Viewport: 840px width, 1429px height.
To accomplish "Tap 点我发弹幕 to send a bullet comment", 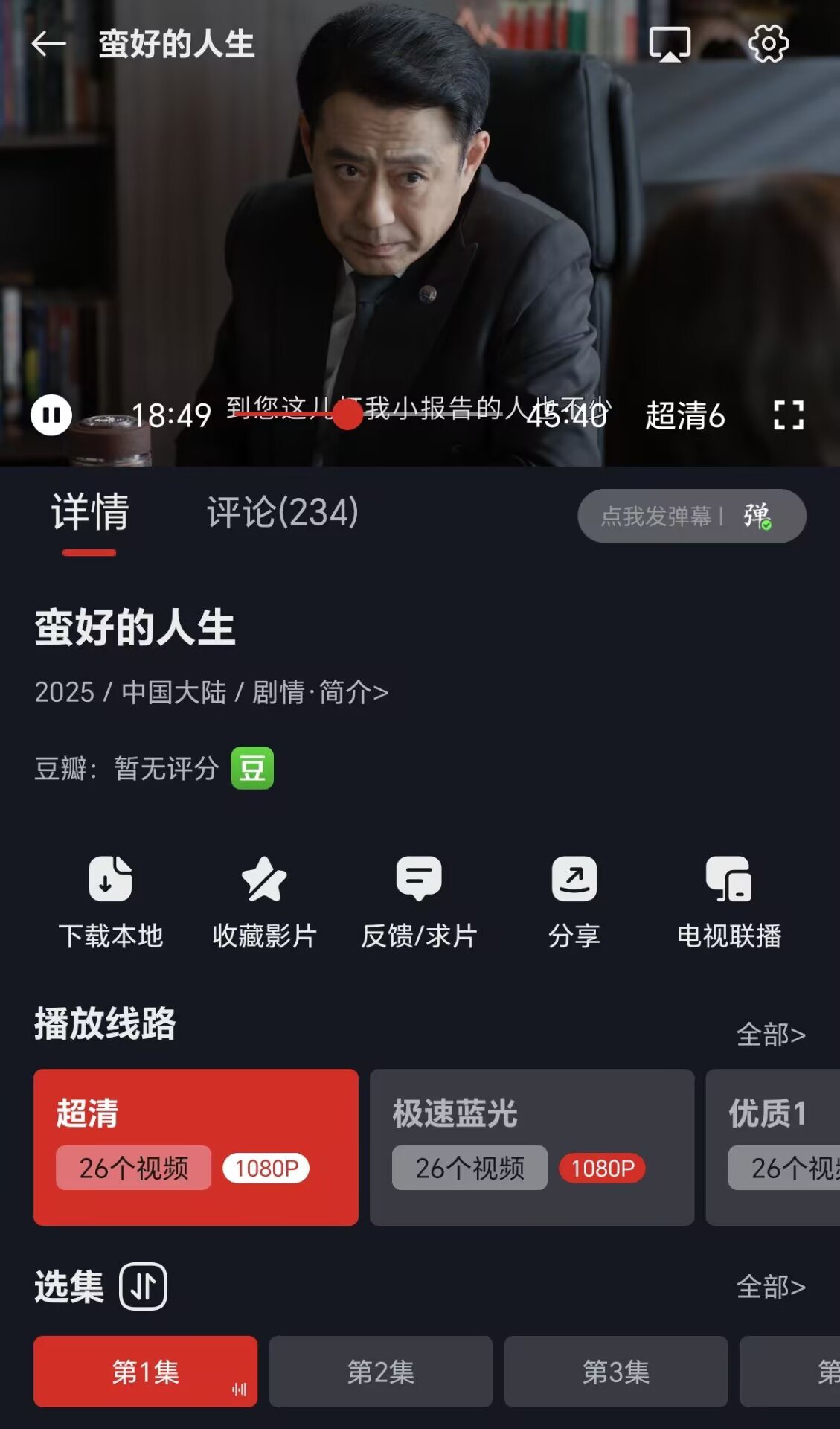I will coord(656,516).
